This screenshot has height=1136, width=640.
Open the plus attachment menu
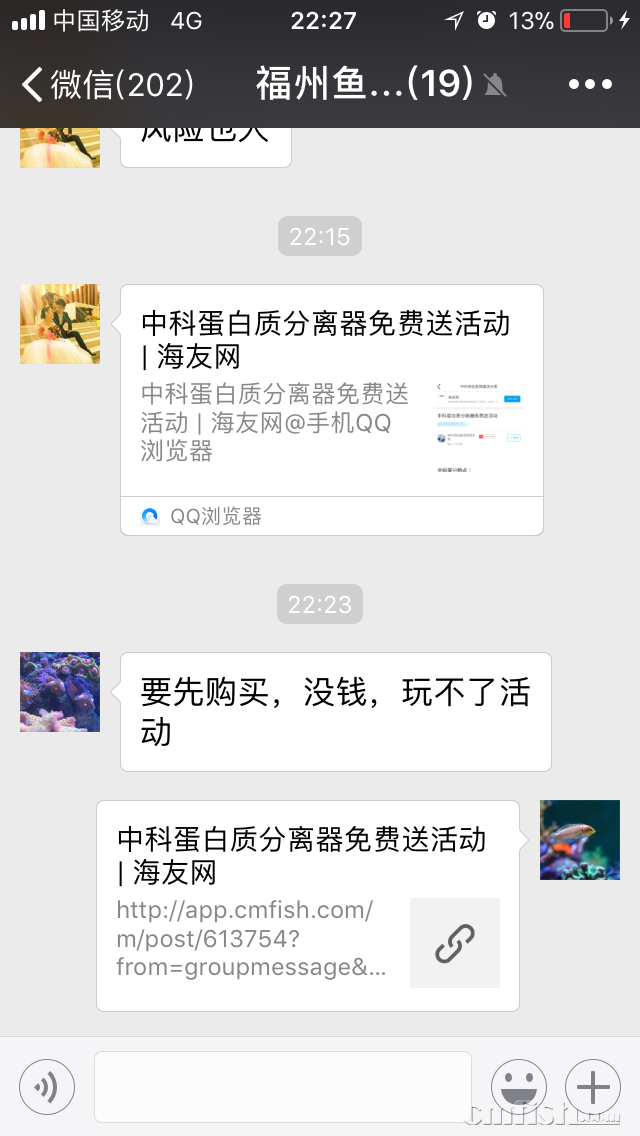(593, 1086)
